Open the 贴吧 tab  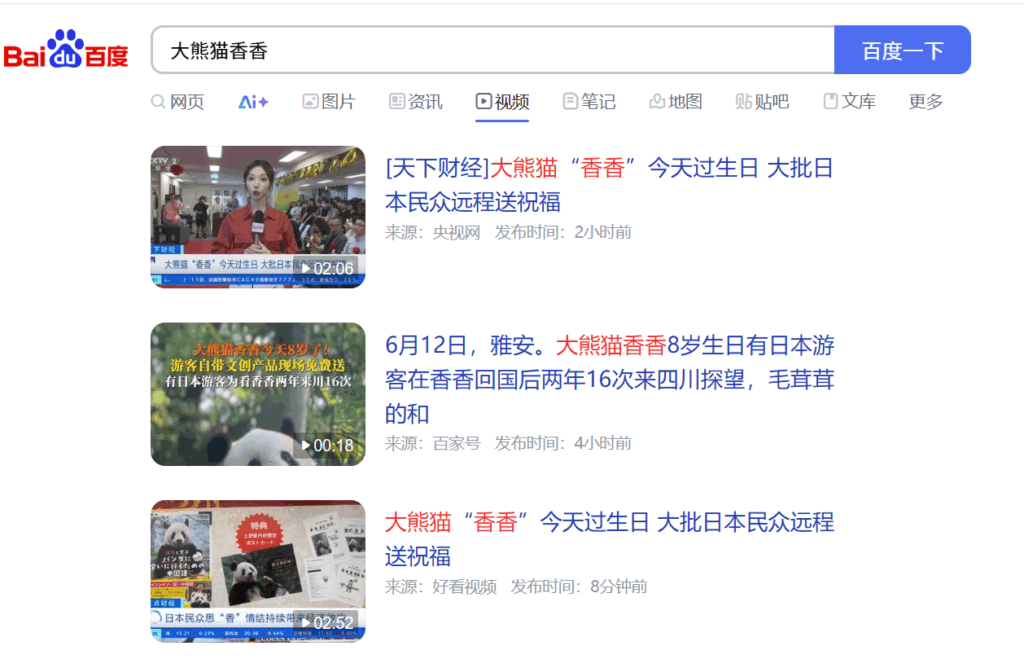click(762, 102)
